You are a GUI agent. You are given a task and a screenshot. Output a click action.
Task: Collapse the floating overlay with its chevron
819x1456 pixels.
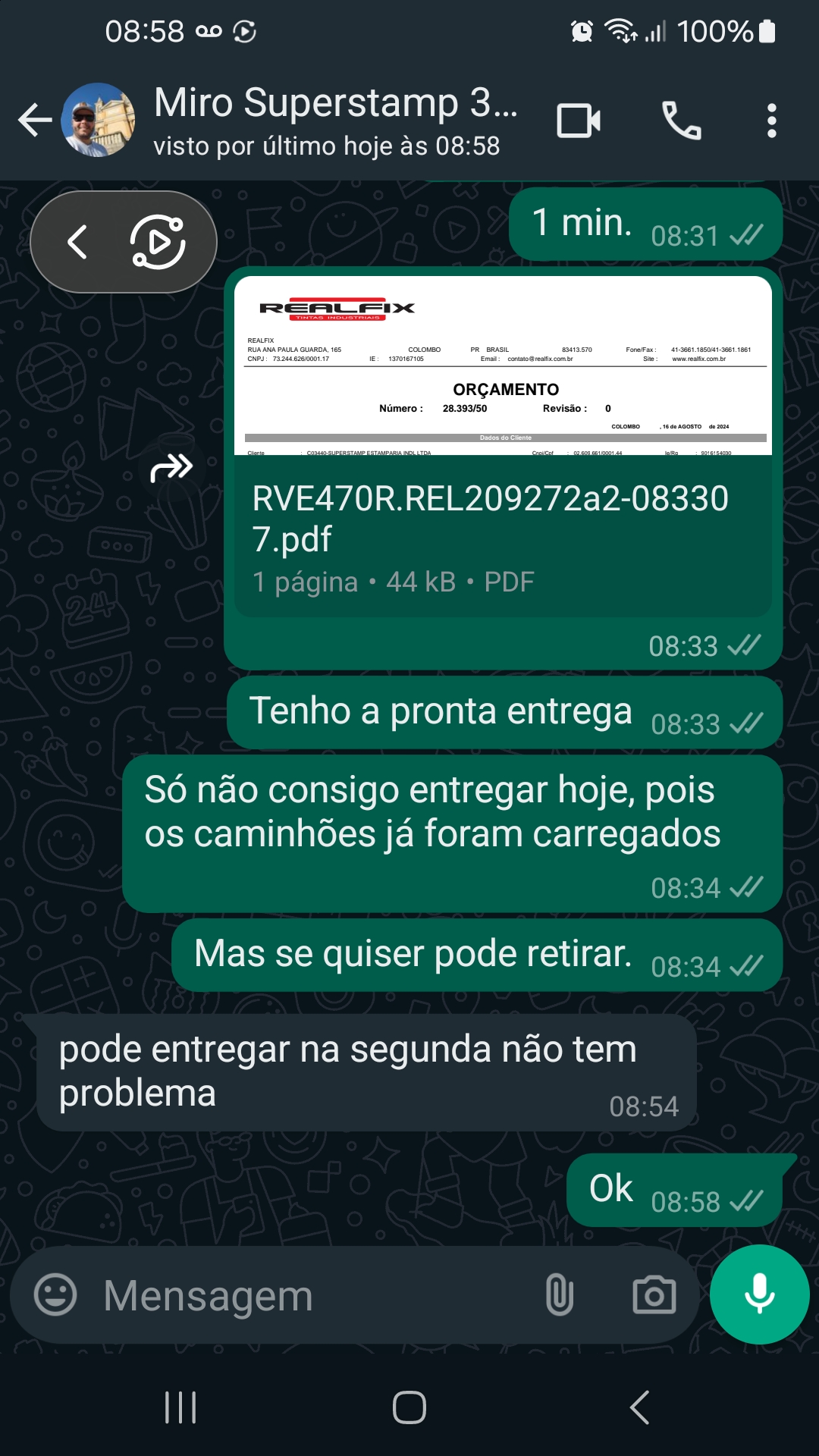[77, 243]
